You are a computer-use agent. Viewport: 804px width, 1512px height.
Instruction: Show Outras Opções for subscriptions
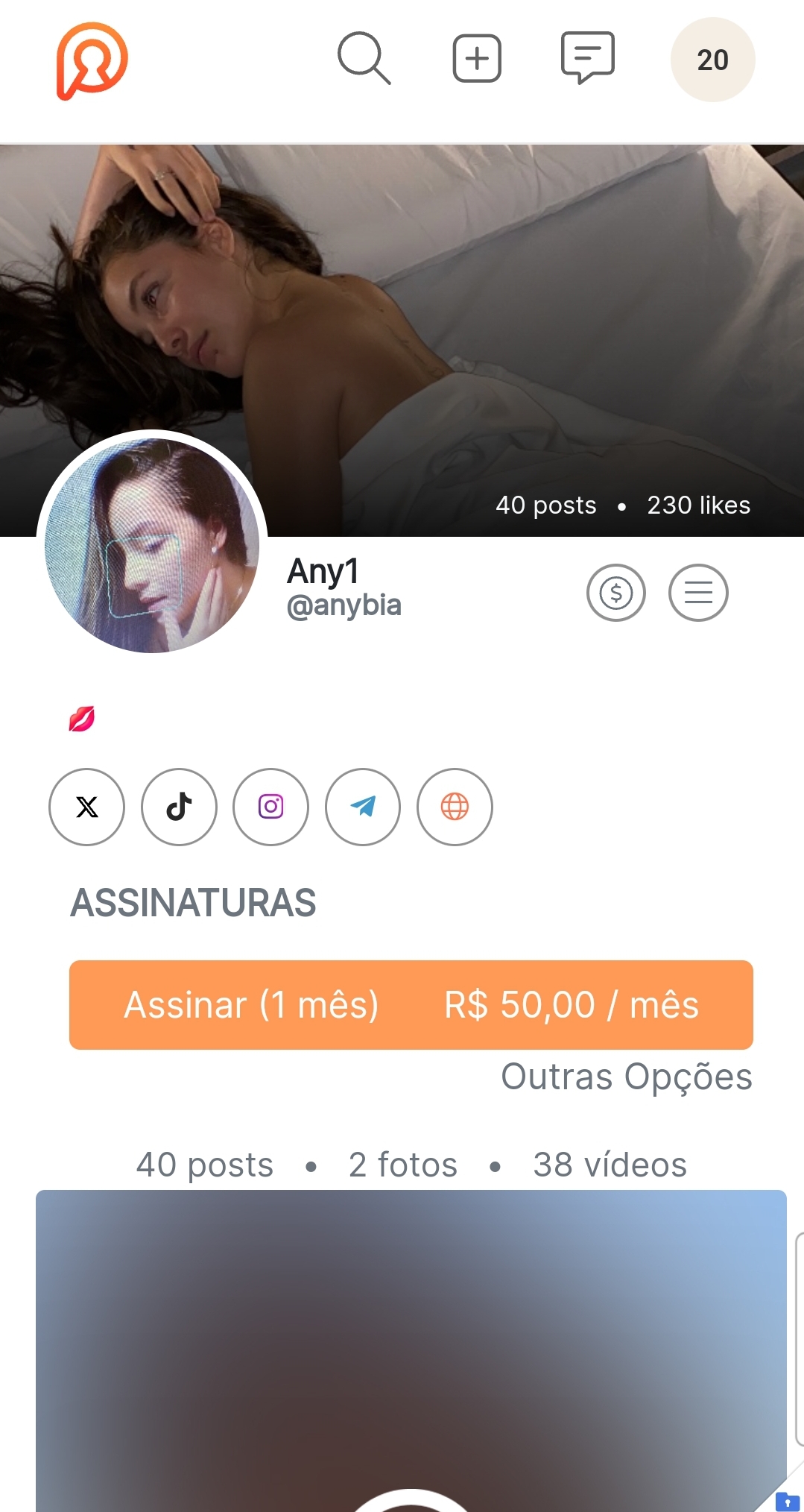[x=626, y=1077]
